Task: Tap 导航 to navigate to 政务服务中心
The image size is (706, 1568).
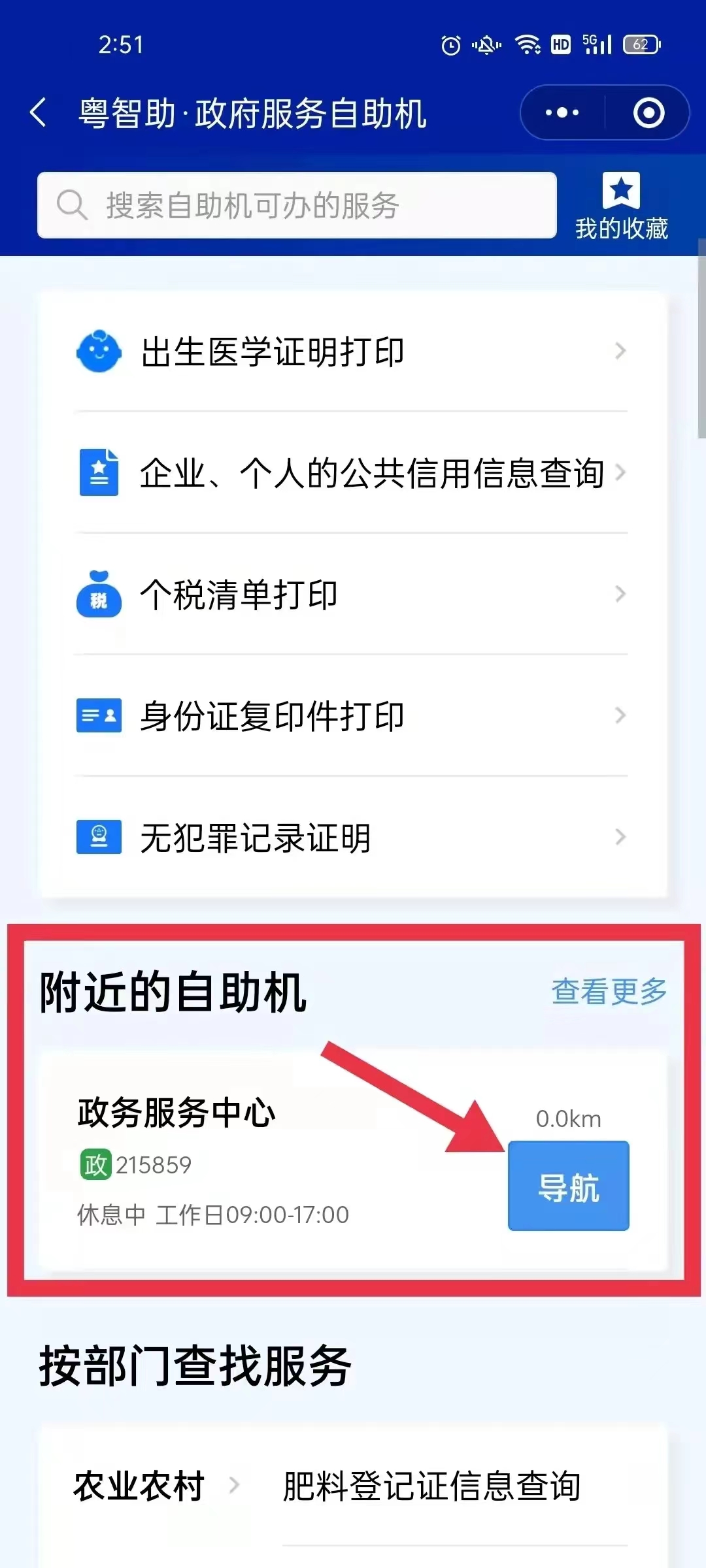Action: [x=568, y=1186]
